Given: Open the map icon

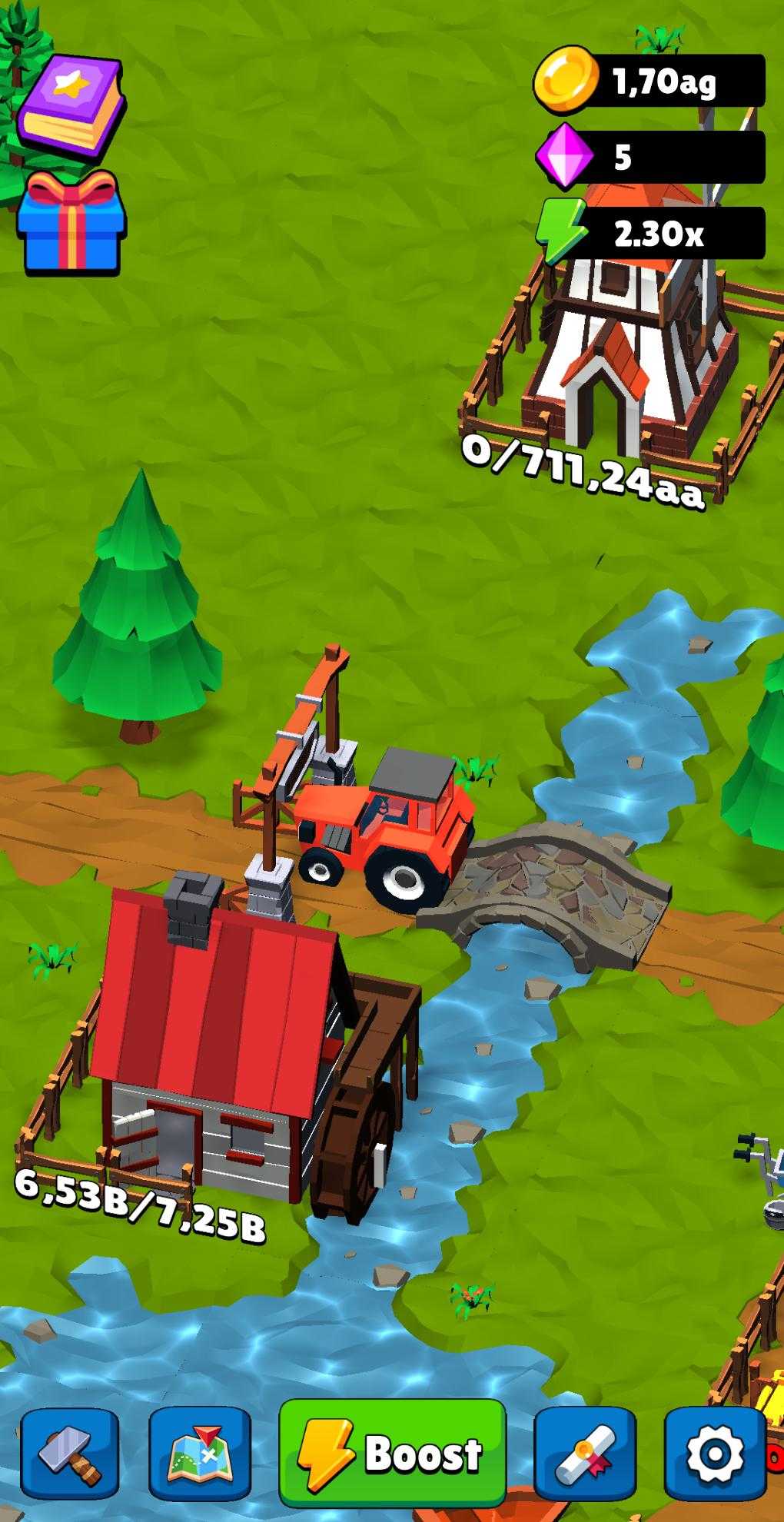Looking at the screenshot, I should pos(200,1453).
